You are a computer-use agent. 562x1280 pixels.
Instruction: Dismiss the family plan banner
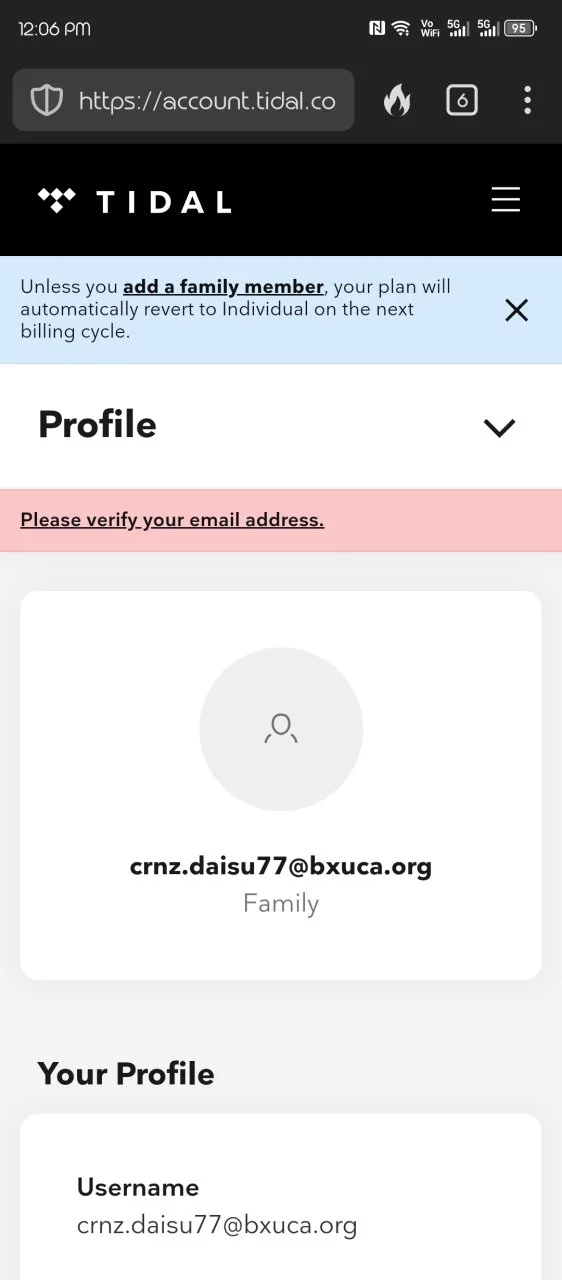(516, 310)
